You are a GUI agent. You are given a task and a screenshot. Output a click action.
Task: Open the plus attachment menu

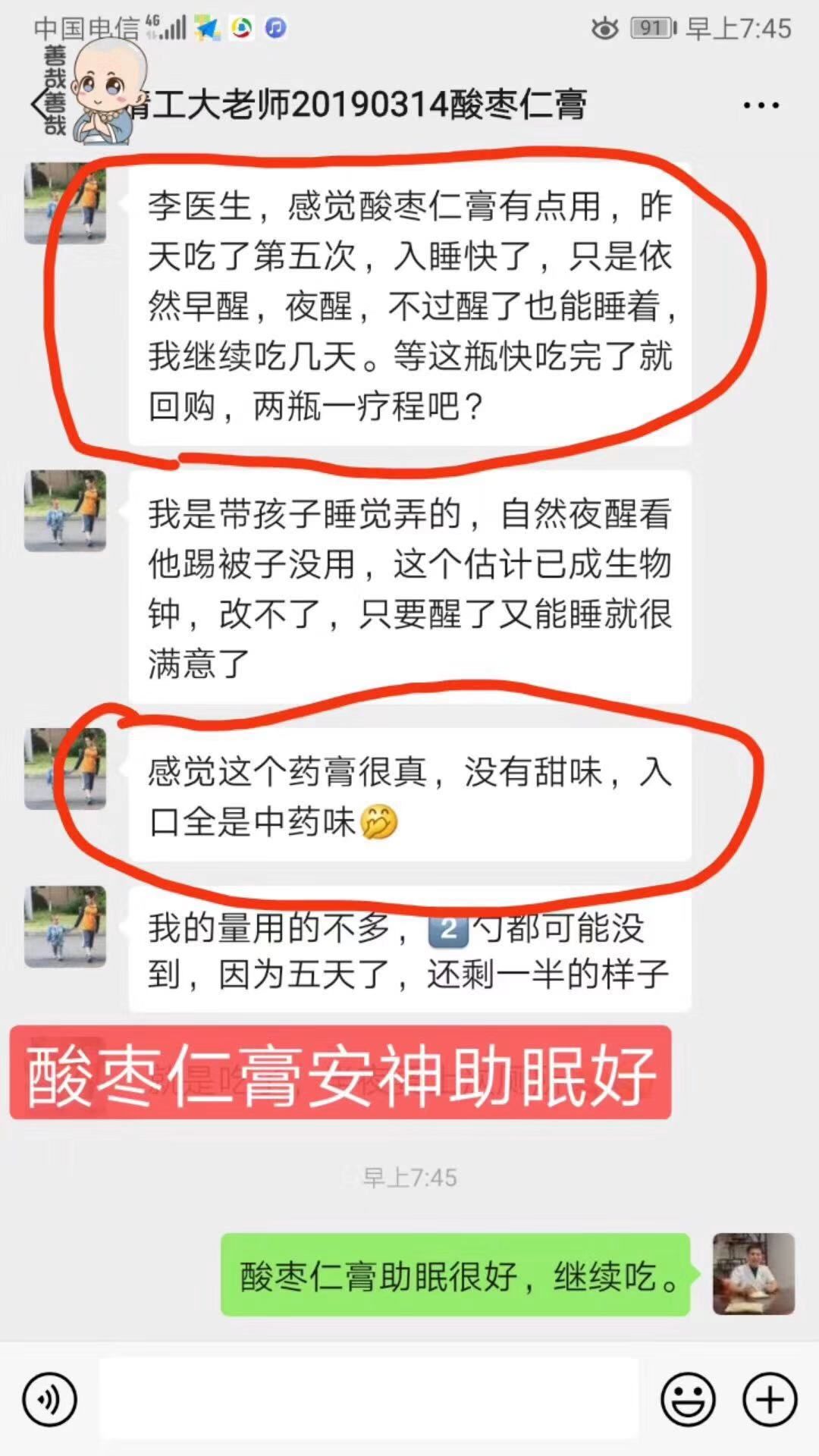click(770, 1399)
